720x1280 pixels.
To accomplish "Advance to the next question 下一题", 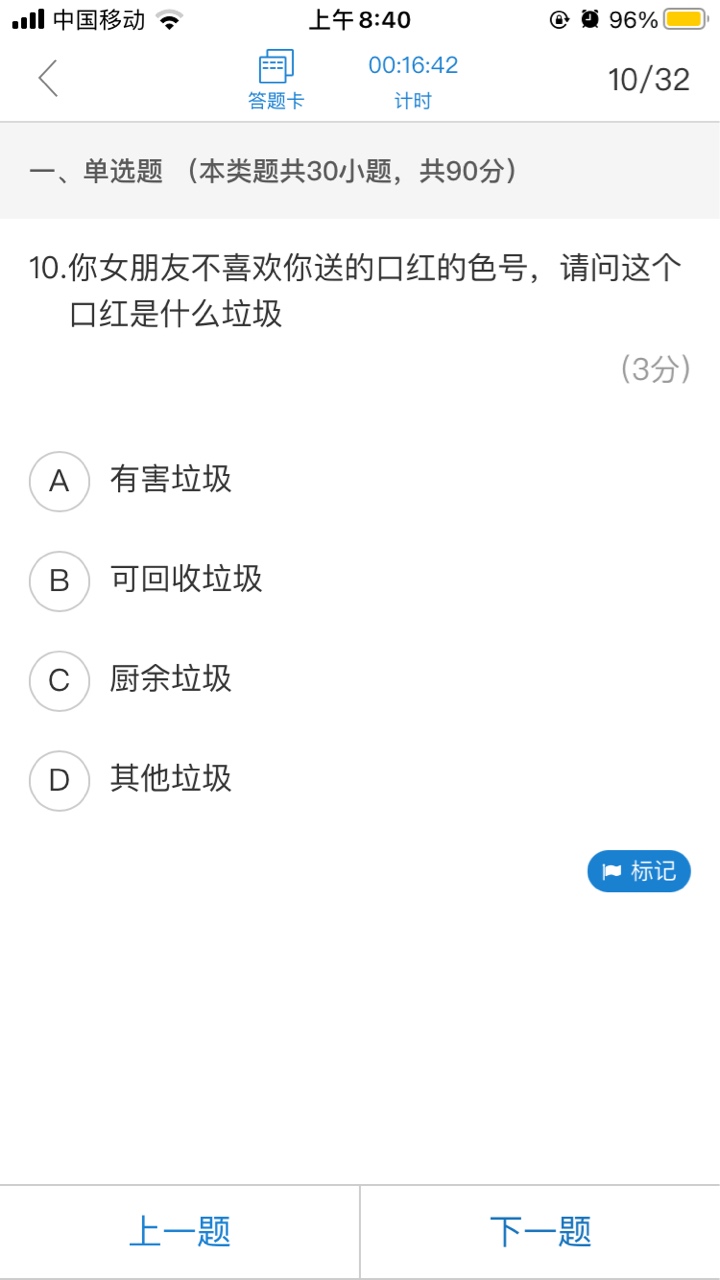I will 540,1231.
